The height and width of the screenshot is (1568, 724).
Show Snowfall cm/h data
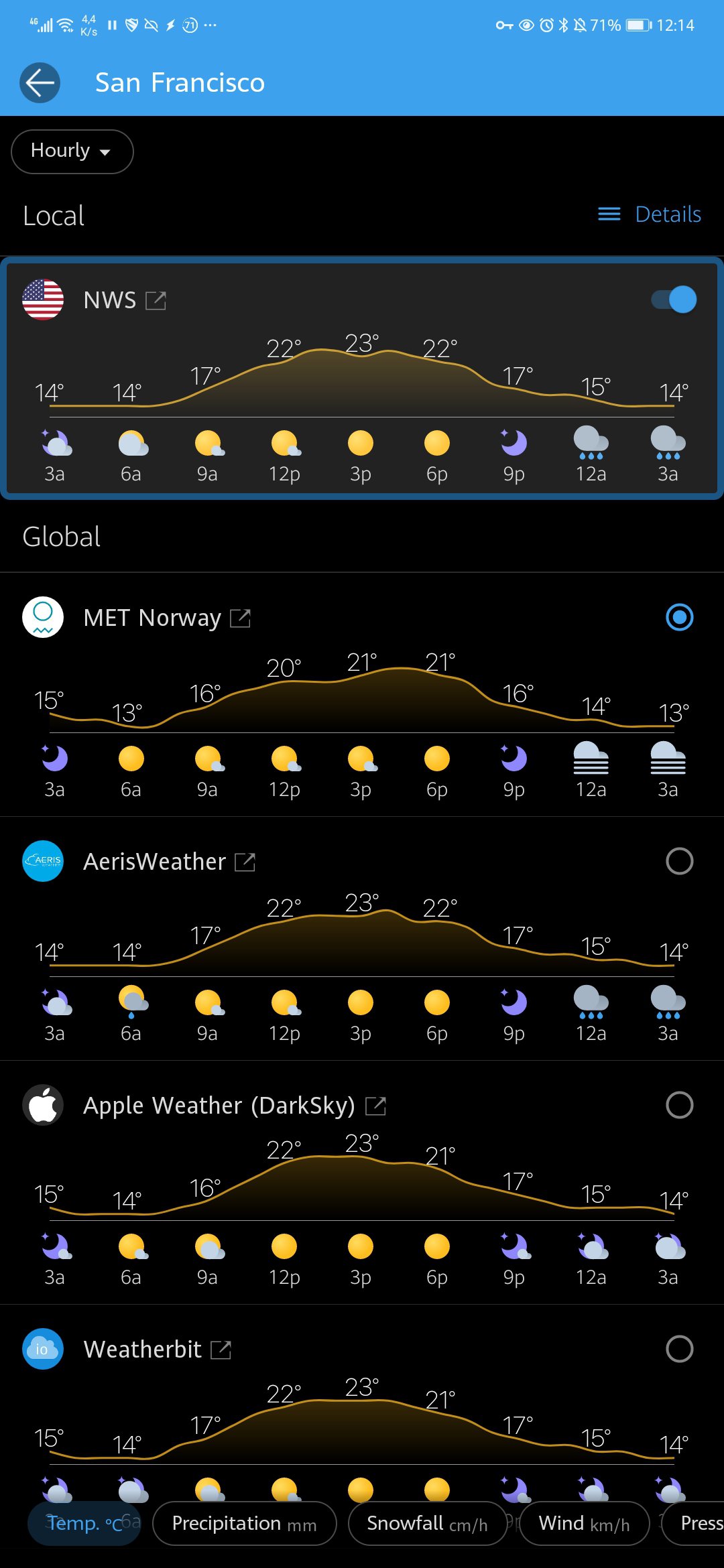click(x=428, y=1524)
